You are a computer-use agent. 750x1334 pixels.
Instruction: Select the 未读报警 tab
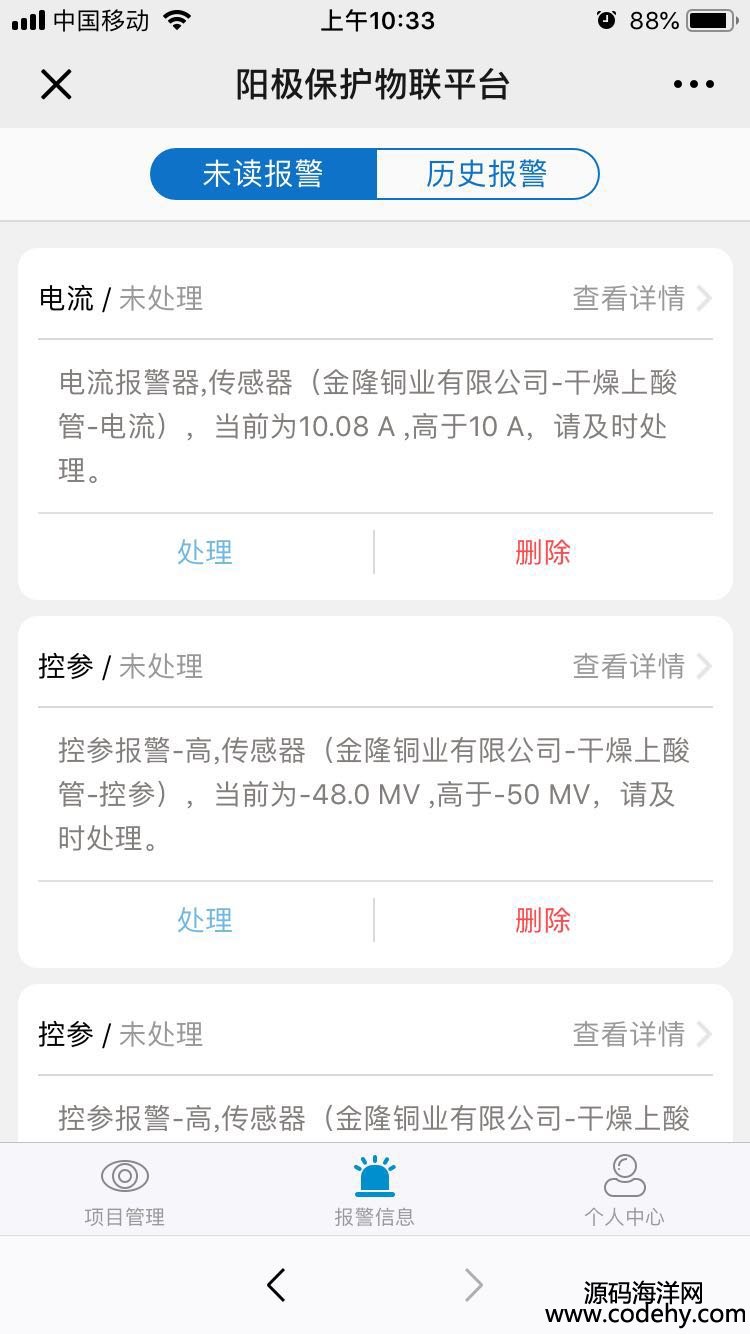tap(263, 174)
